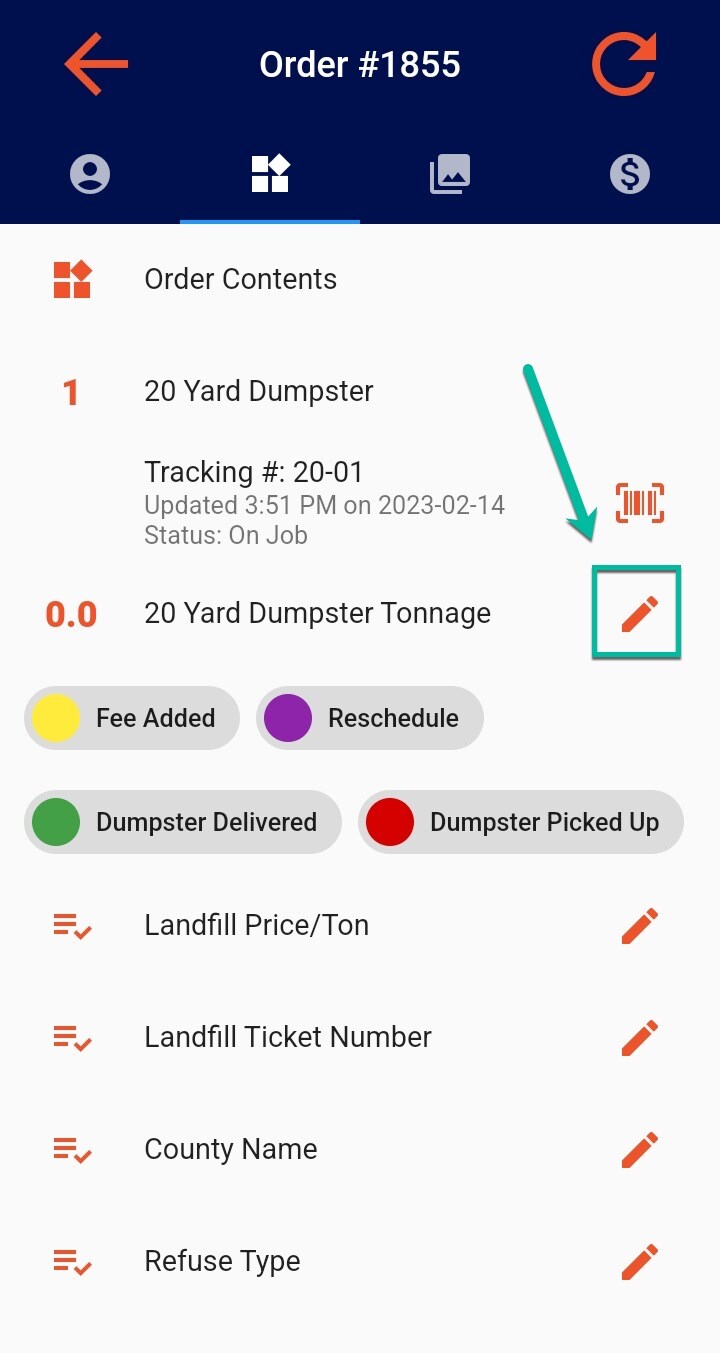720x1353 pixels.
Task: Edit the 20 Yard Dumpster Tonnage
Action: pyautogui.click(x=638, y=613)
